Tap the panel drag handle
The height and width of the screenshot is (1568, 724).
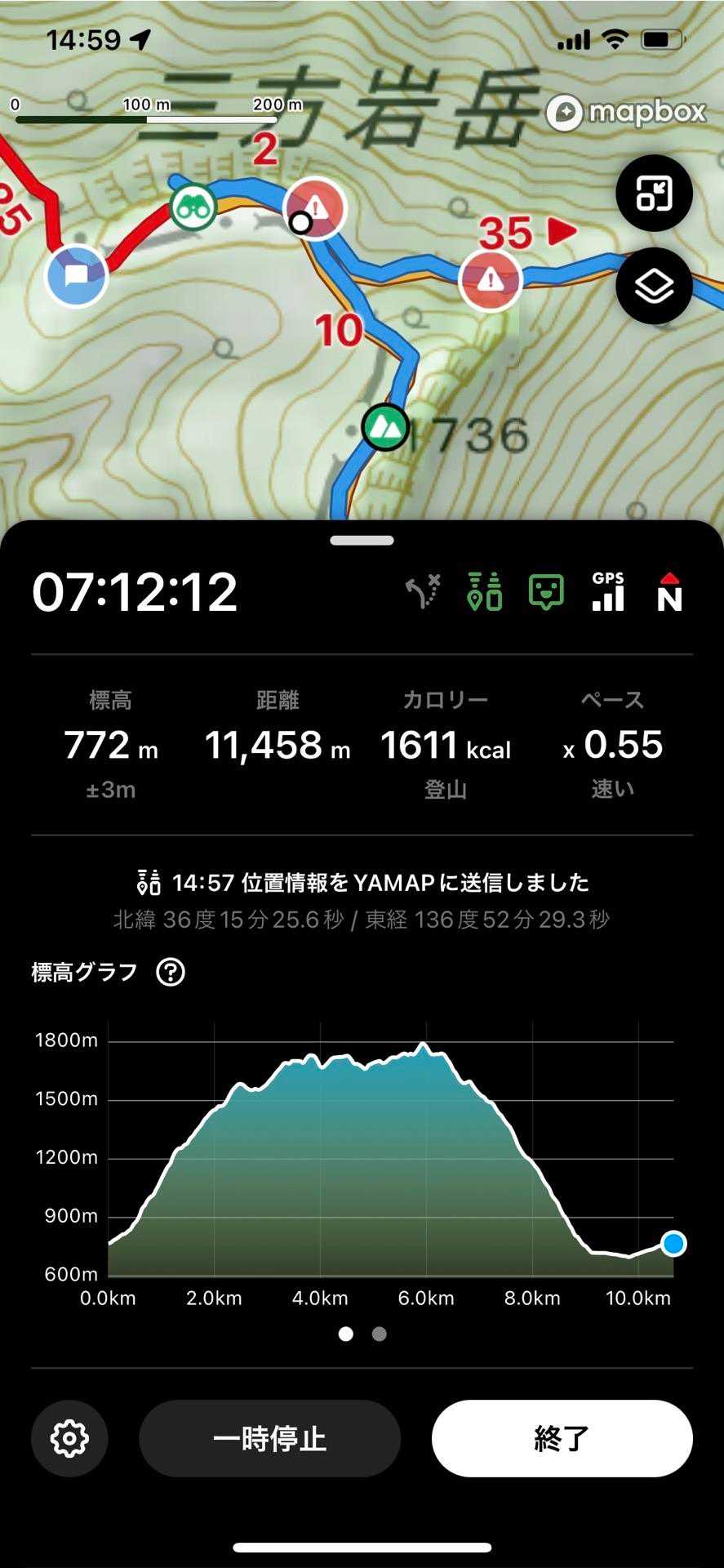(362, 541)
